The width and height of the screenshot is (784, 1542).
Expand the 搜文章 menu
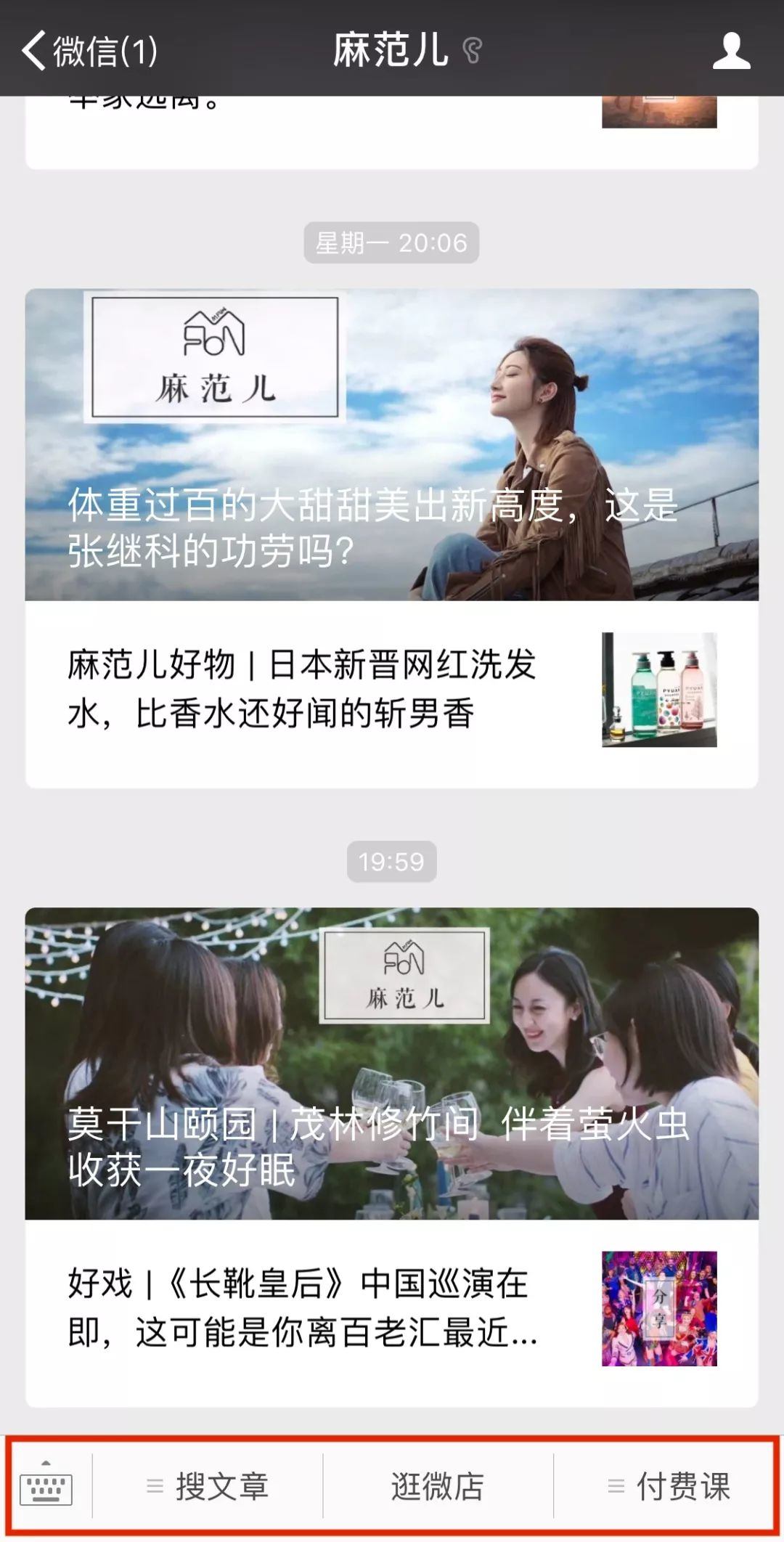208,1487
